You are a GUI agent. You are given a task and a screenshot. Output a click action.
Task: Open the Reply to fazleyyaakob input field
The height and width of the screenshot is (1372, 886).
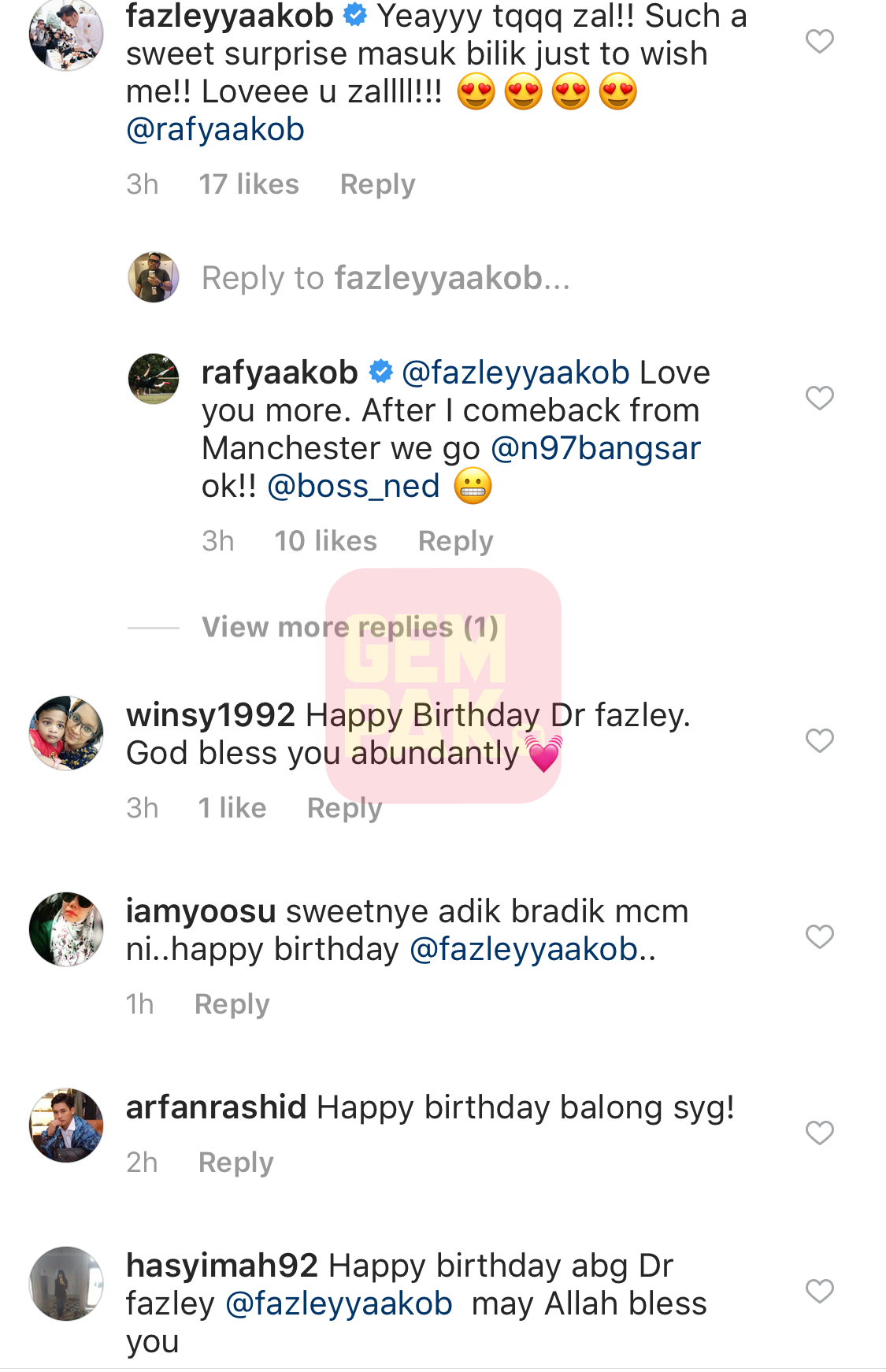click(x=385, y=278)
